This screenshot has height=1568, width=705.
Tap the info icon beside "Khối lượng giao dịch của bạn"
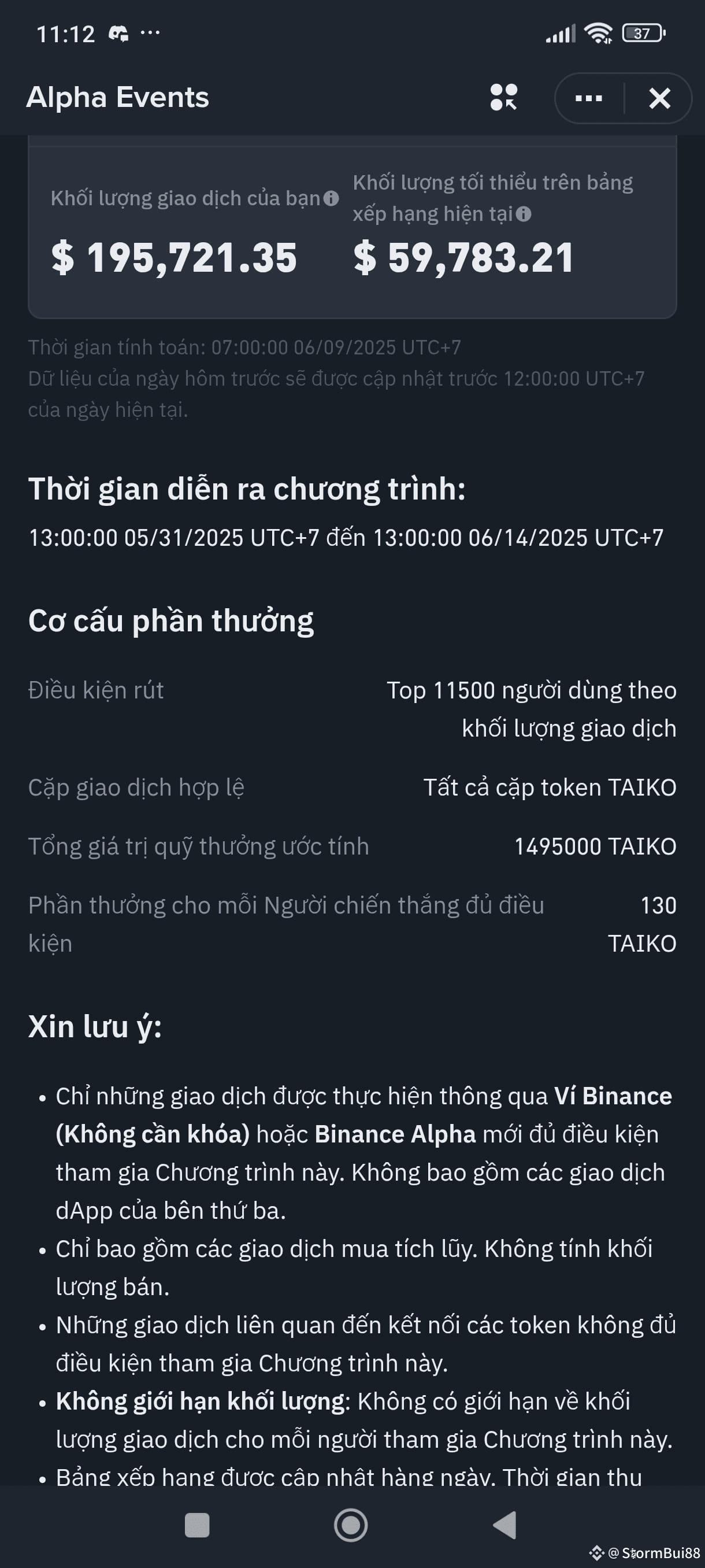click(331, 198)
